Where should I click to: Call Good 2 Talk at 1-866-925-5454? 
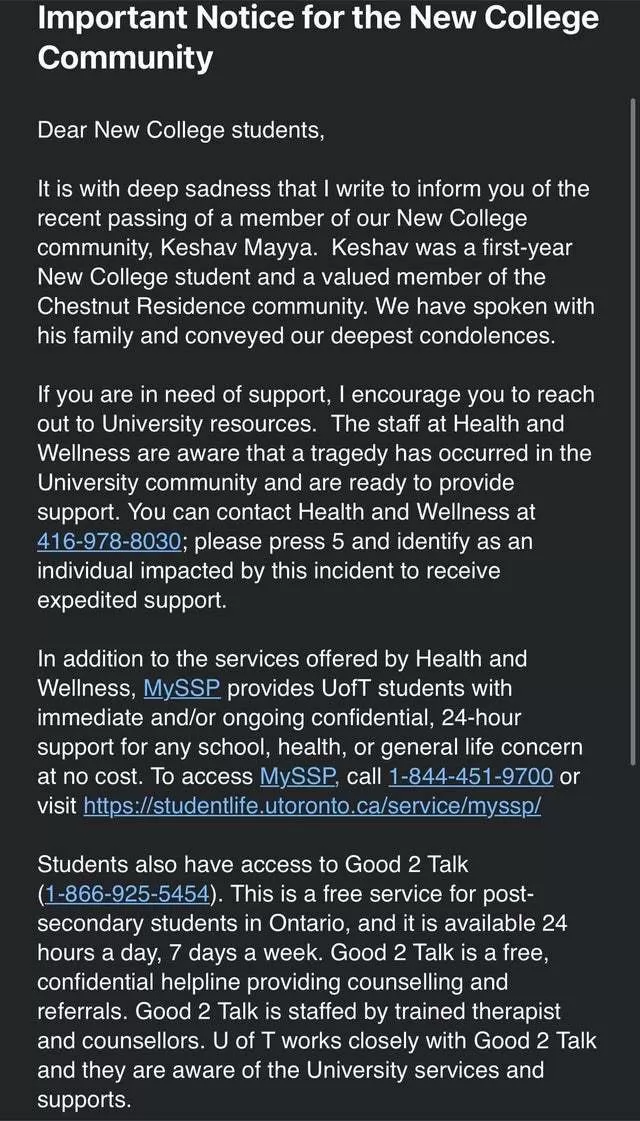click(126, 894)
